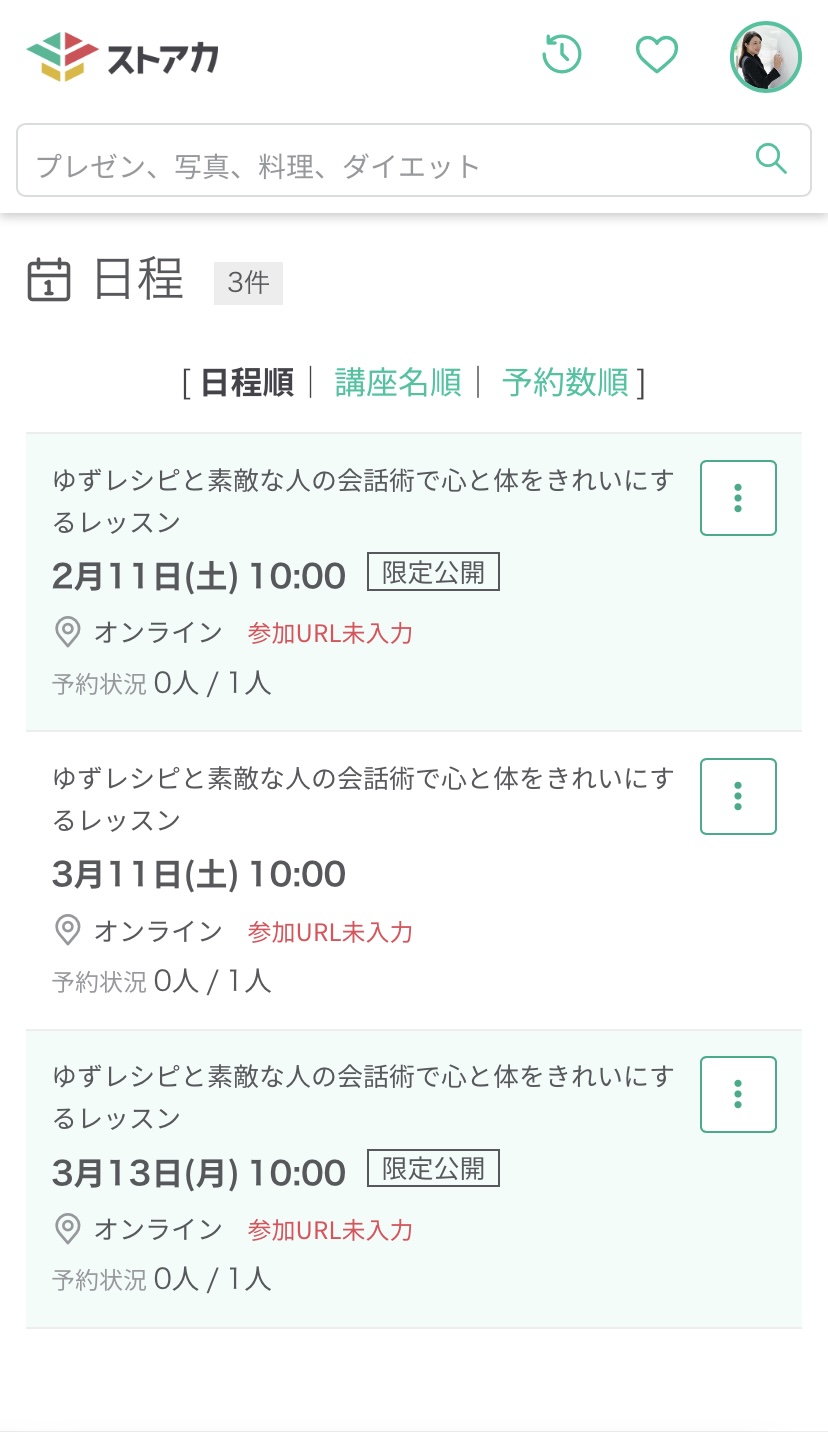Focus the course search field
Image resolution: width=828 pixels, height=1432 pixels.
pos(414,160)
